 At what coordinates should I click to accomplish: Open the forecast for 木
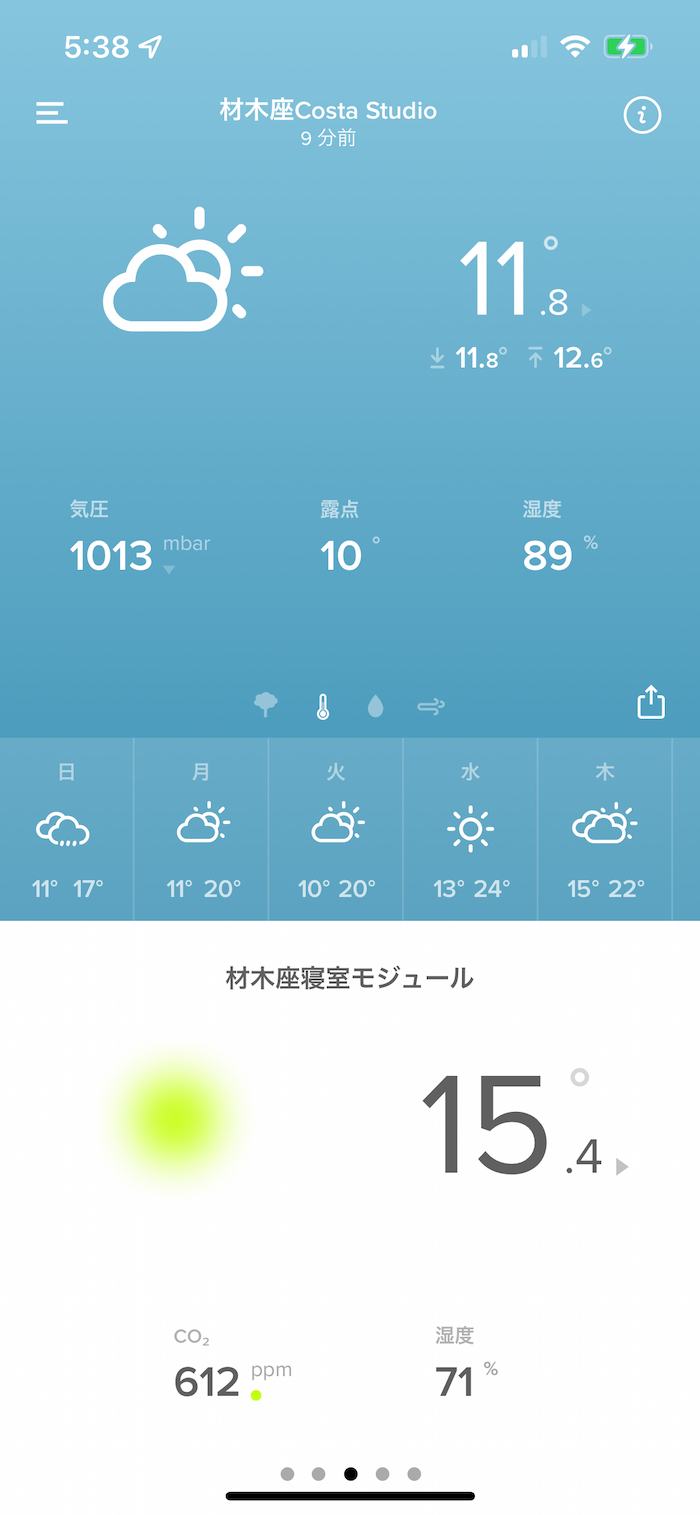[x=605, y=830]
